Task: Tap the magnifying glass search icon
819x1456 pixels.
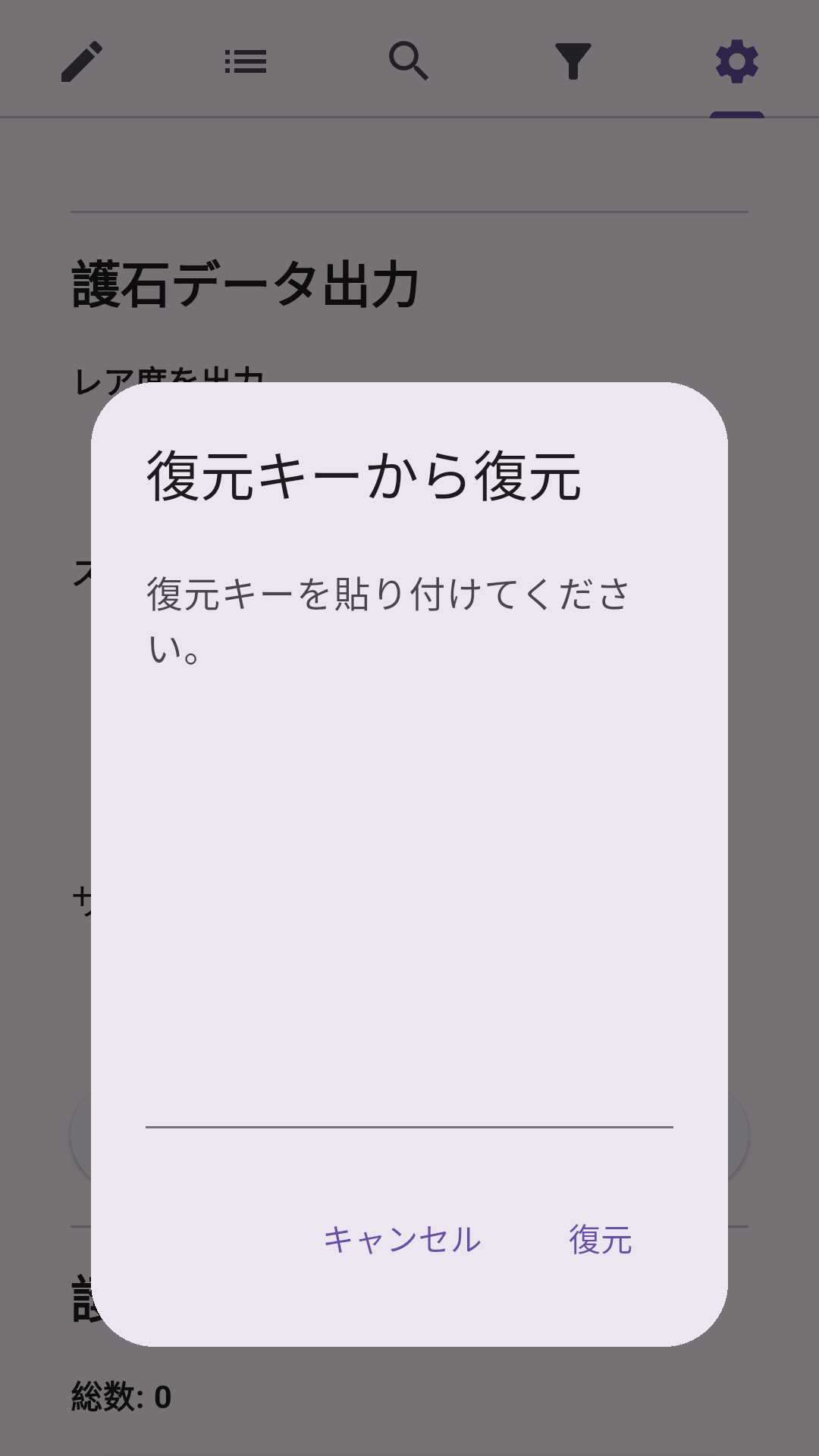Action: 409,62
